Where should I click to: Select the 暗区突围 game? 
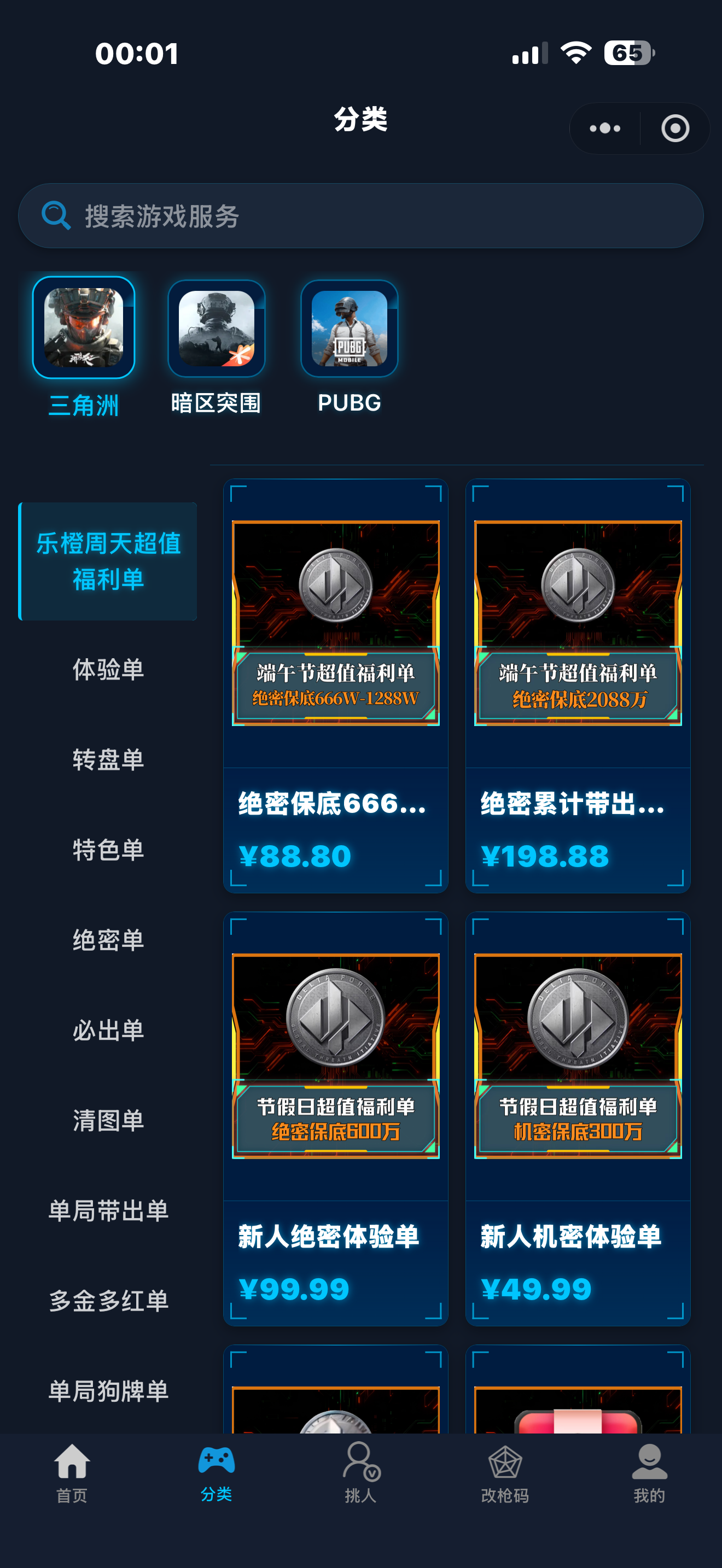click(216, 348)
